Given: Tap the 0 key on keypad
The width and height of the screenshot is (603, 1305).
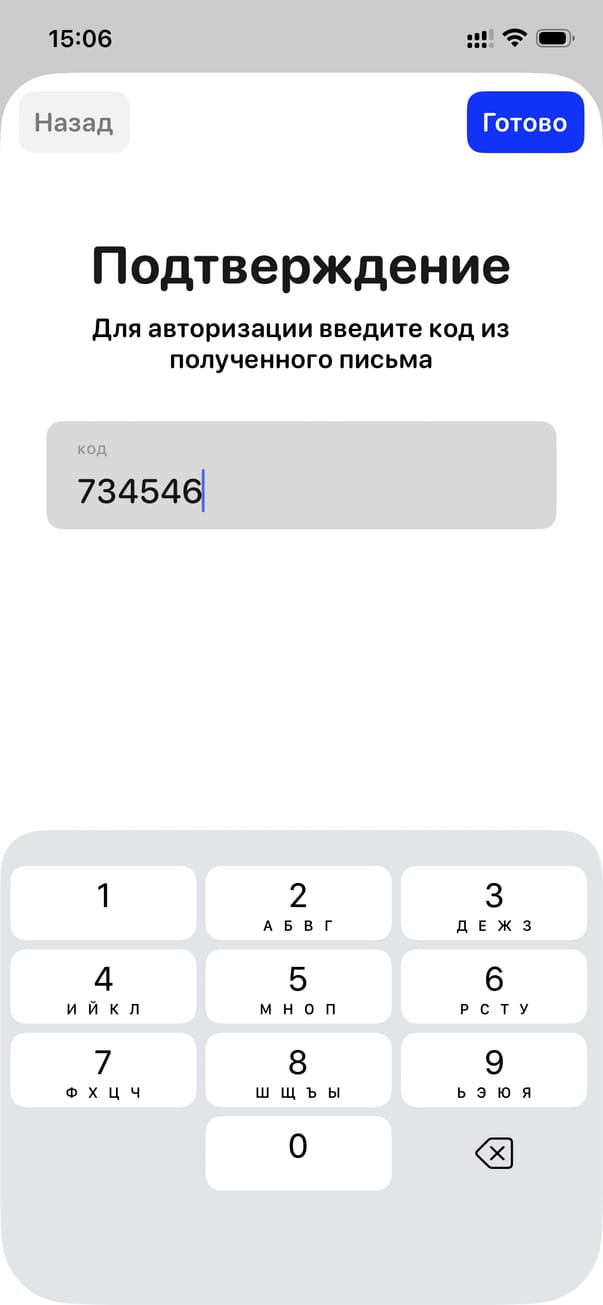Looking at the screenshot, I should tap(298, 1153).
